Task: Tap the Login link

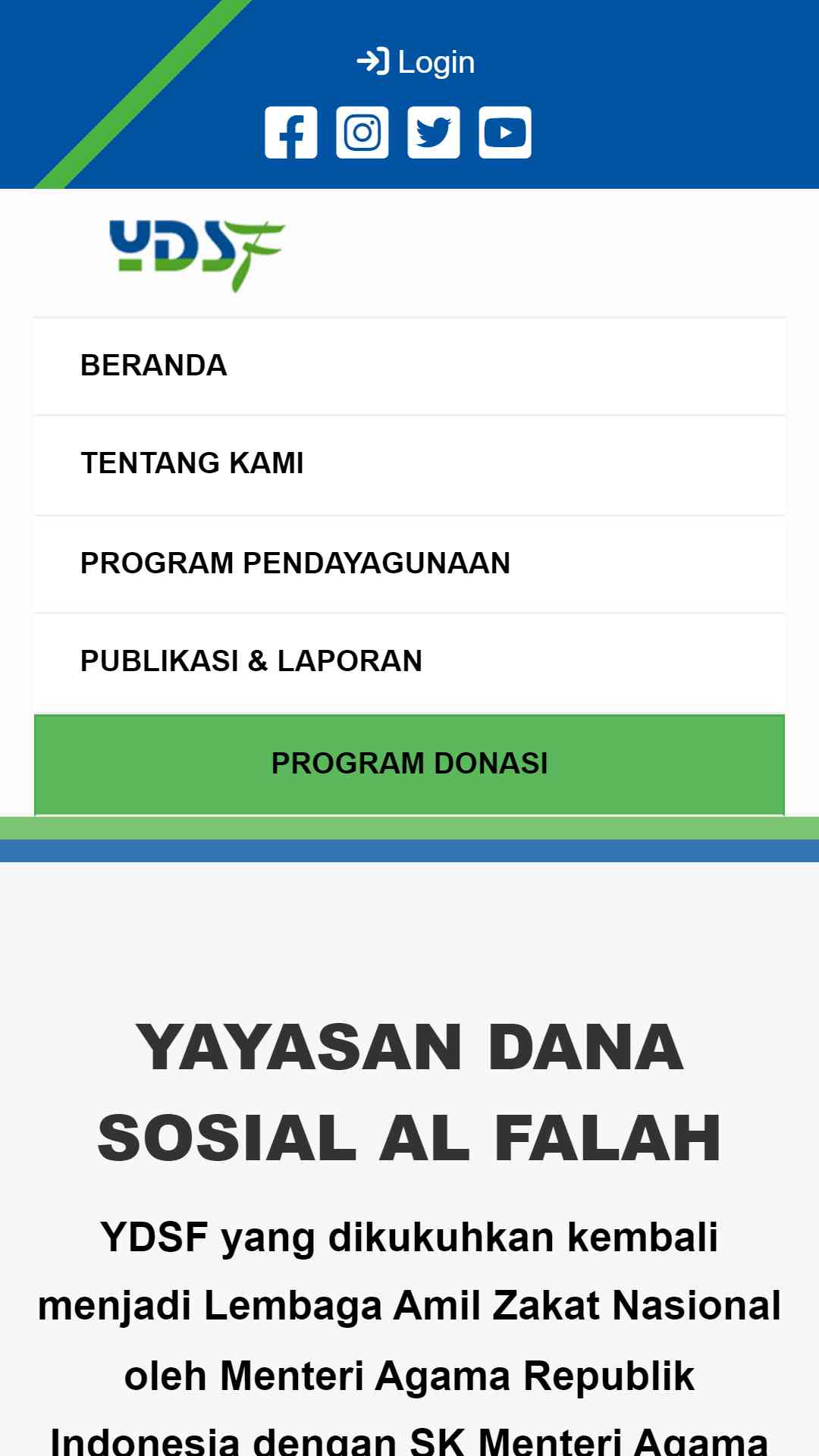Action: [416, 62]
